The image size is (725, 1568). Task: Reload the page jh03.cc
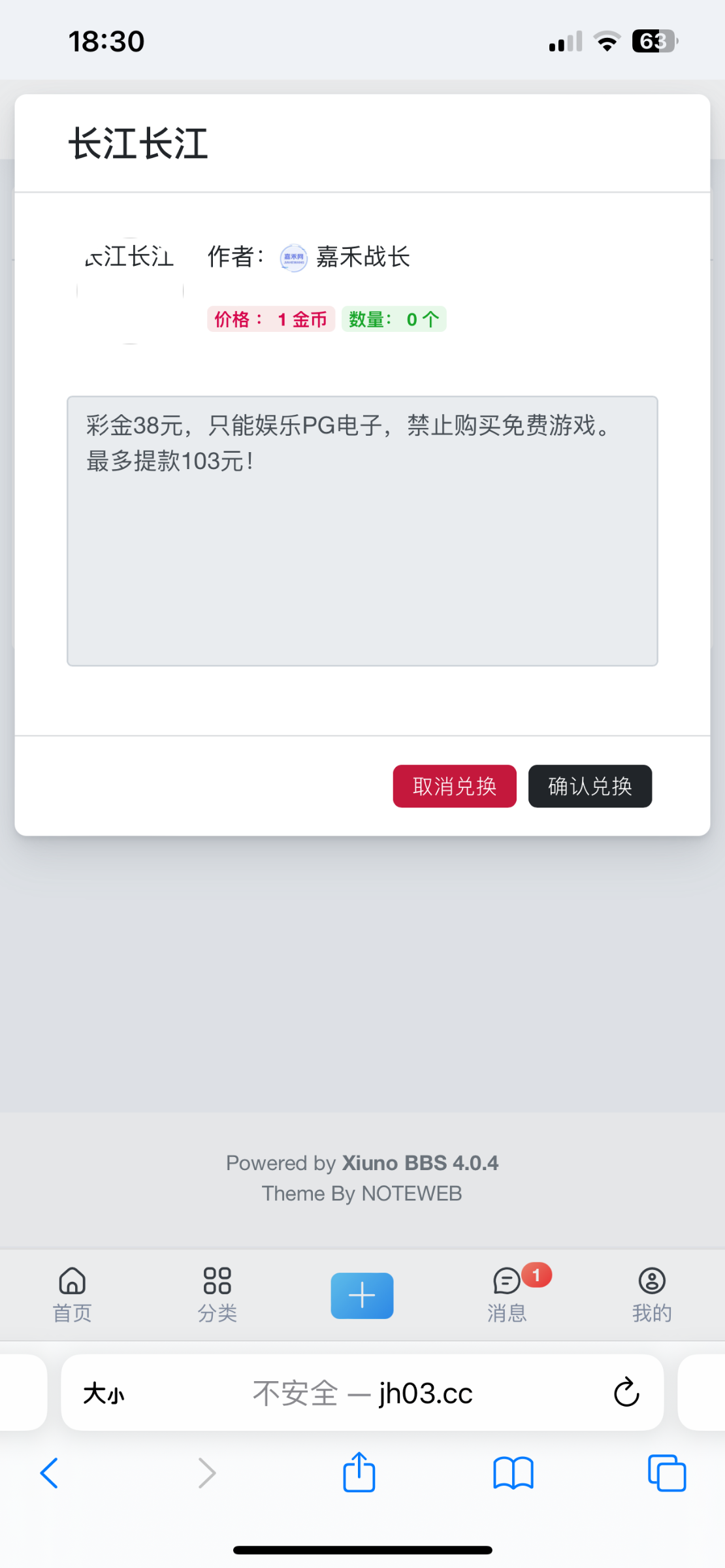click(626, 1392)
